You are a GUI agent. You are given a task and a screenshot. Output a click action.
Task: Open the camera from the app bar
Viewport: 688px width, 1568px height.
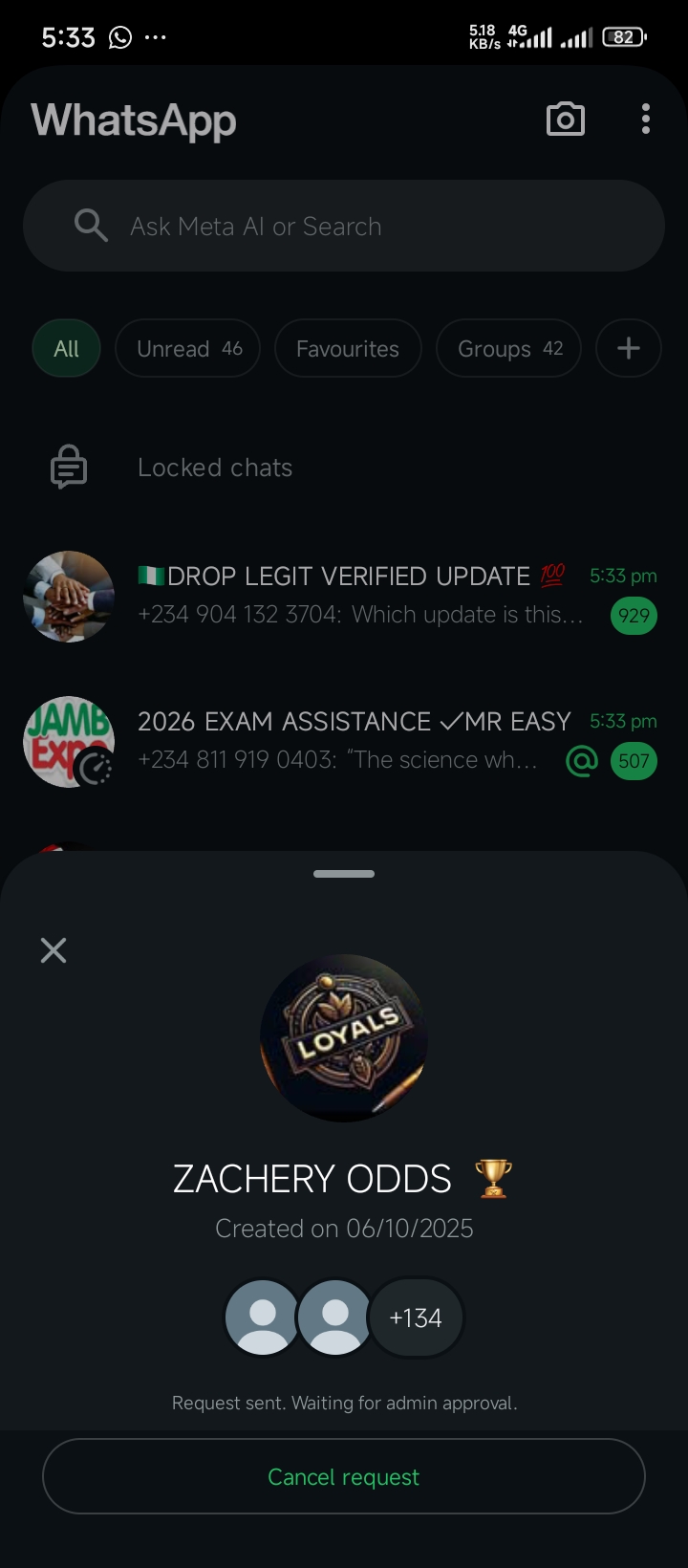565,120
